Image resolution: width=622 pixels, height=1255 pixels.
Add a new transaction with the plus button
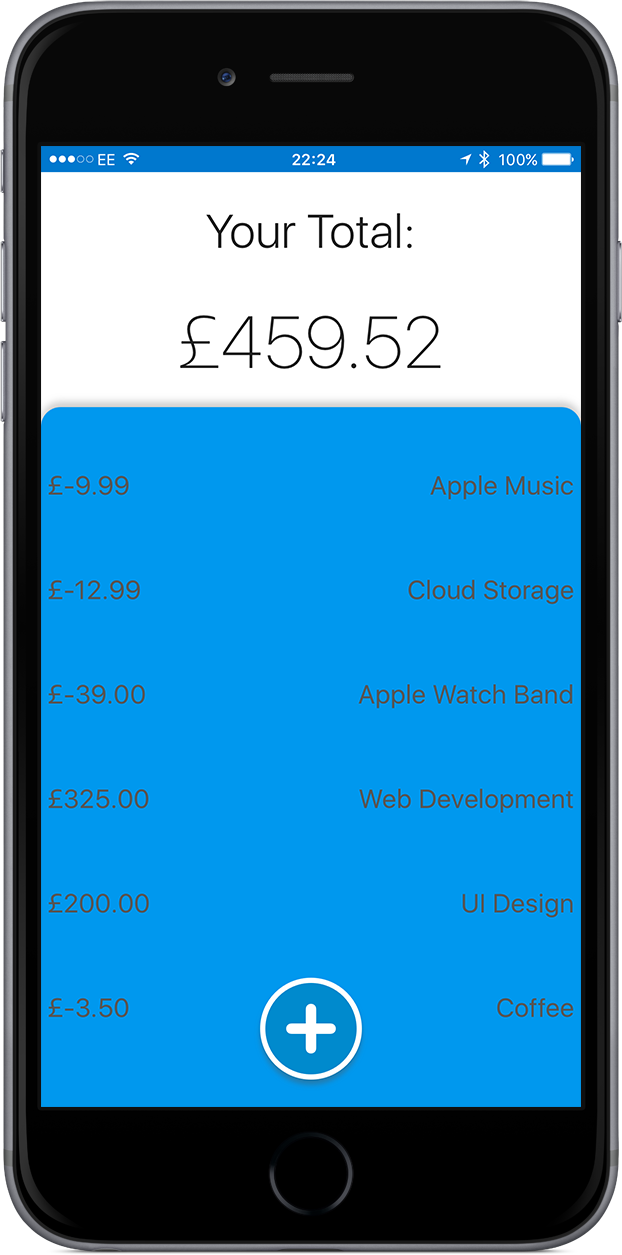click(x=311, y=1029)
